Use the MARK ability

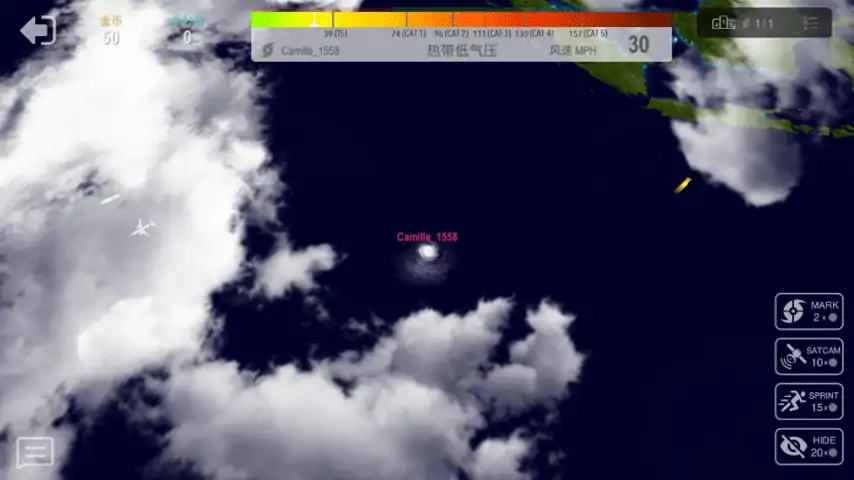click(808, 311)
